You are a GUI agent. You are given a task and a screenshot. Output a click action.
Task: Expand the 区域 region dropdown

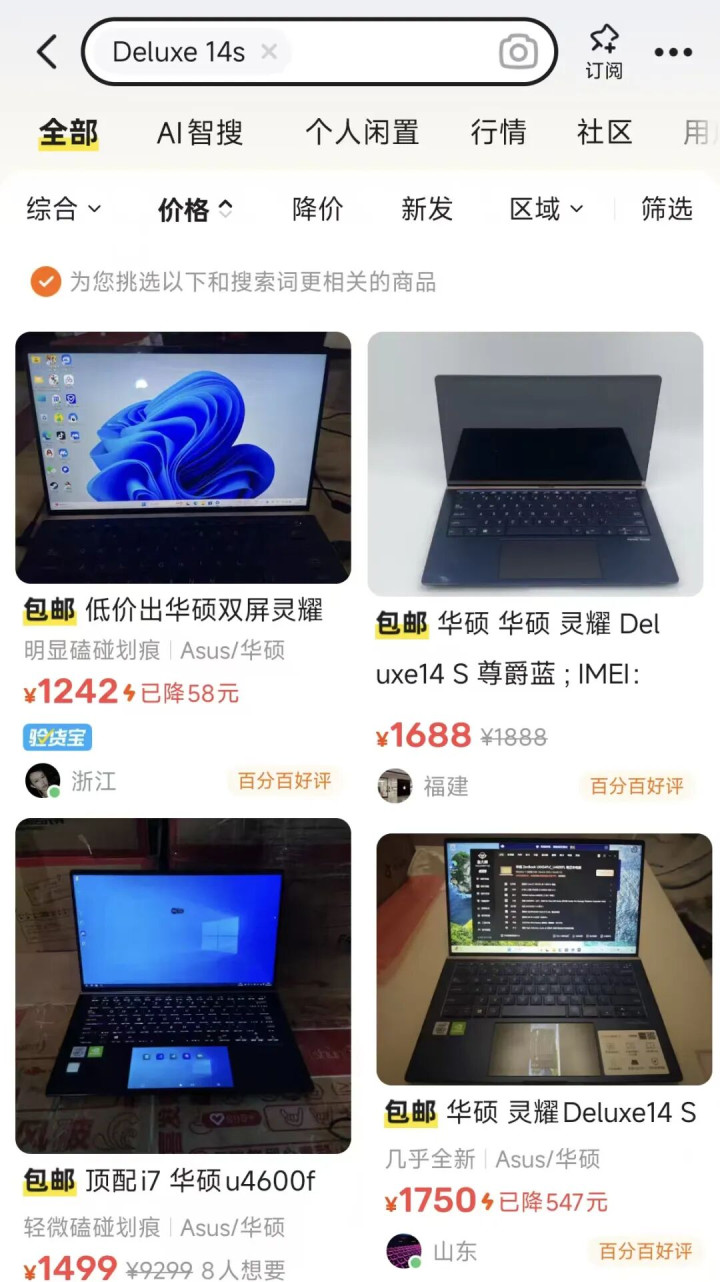[x=546, y=209]
